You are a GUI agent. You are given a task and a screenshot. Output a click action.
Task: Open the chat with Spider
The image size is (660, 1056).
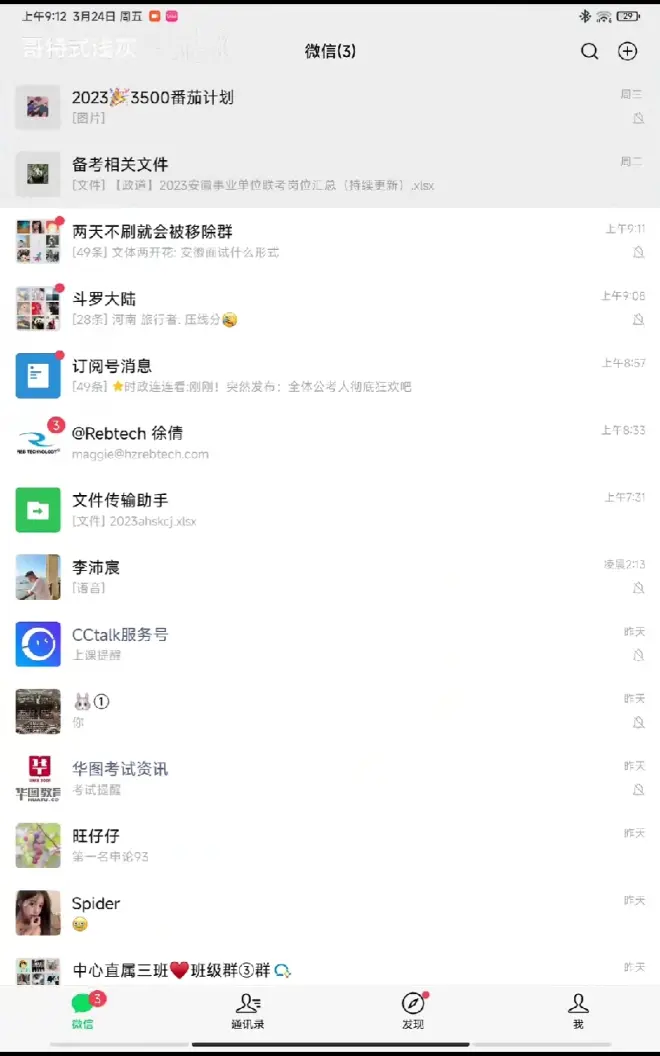click(330, 912)
